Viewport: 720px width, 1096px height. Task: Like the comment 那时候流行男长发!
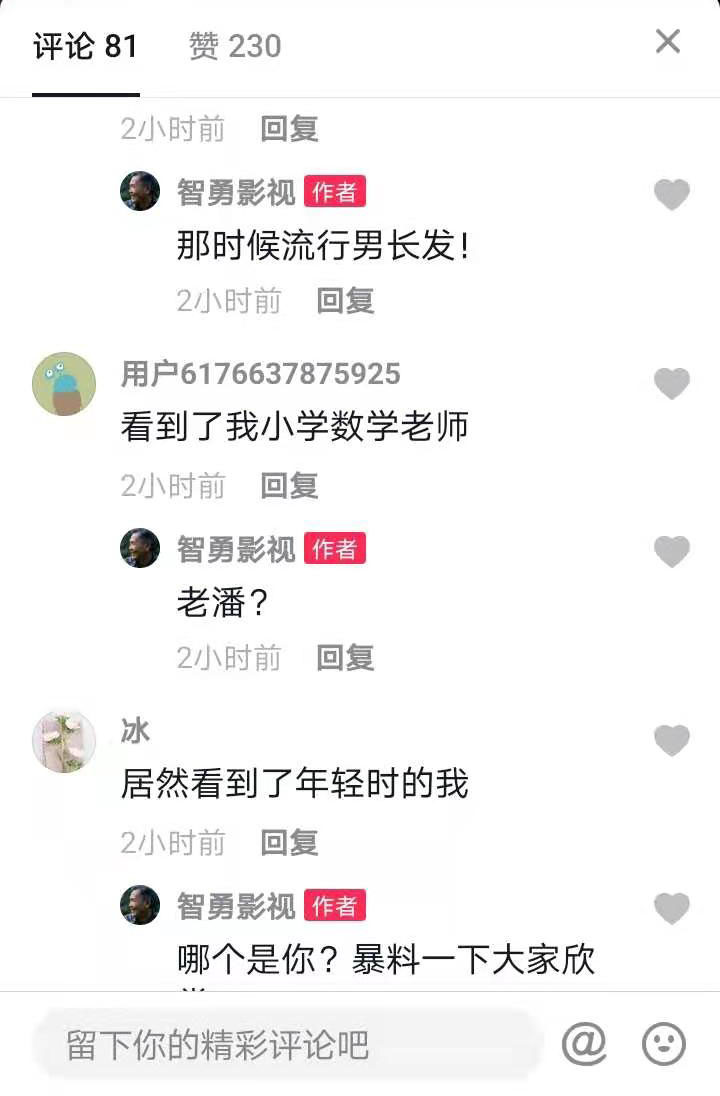[671, 194]
